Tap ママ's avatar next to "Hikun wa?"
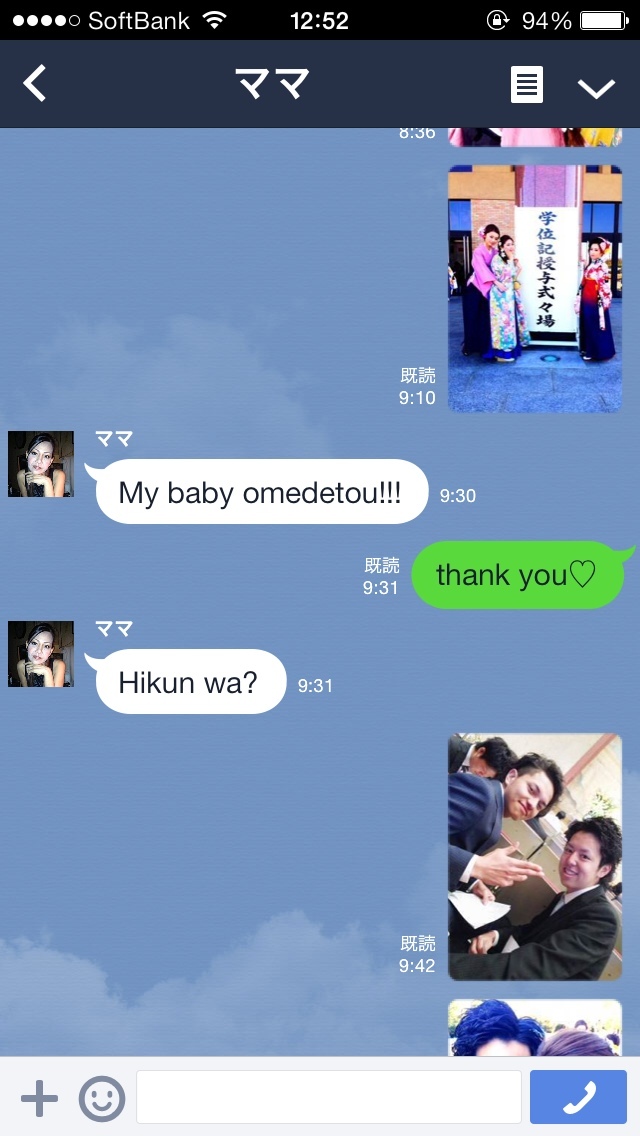The height and width of the screenshot is (1136, 640). [x=41, y=654]
